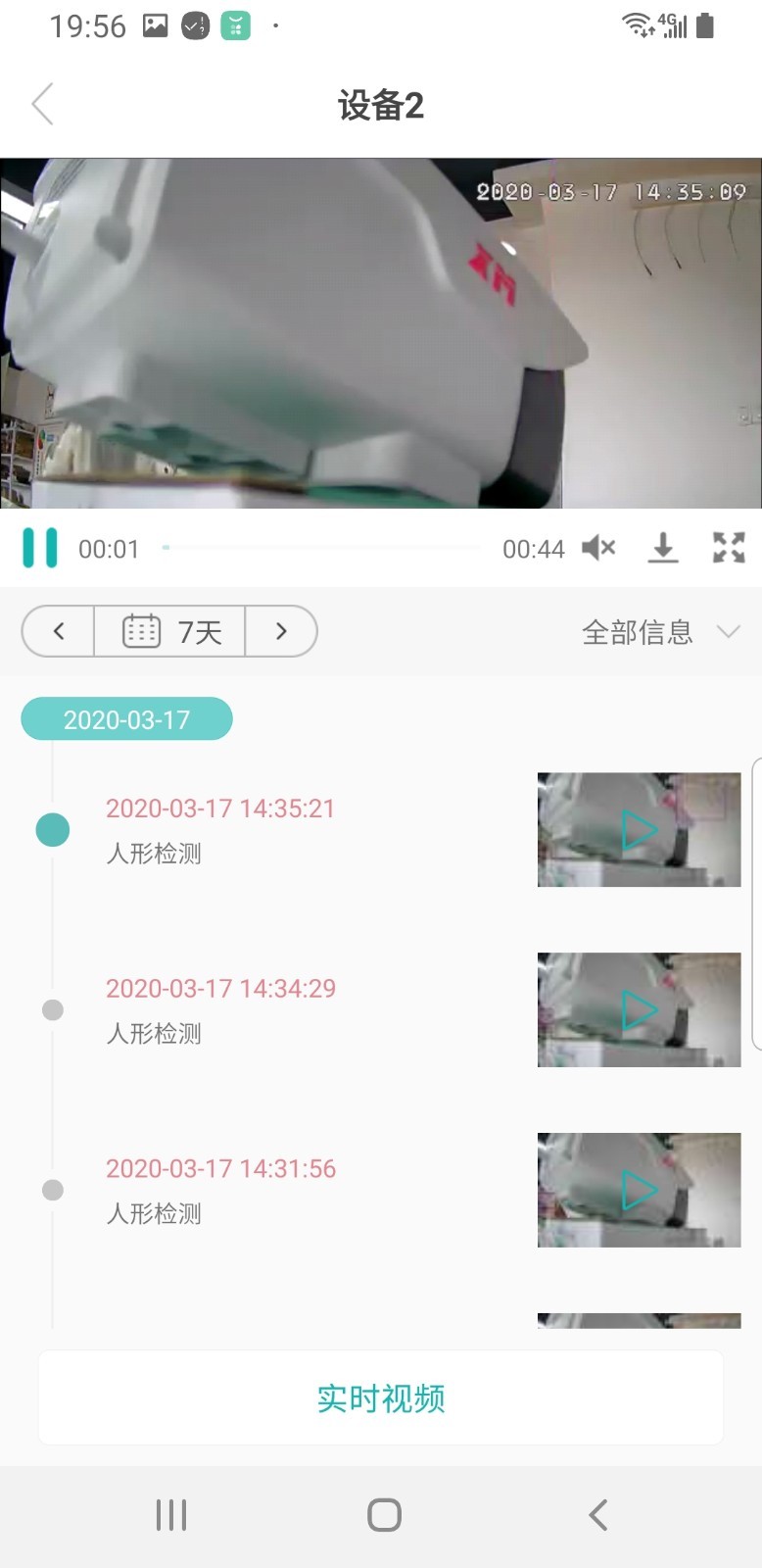Viewport: 762px width, 1568px height.
Task: Pause the video playback
Action: (x=40, y=549)
